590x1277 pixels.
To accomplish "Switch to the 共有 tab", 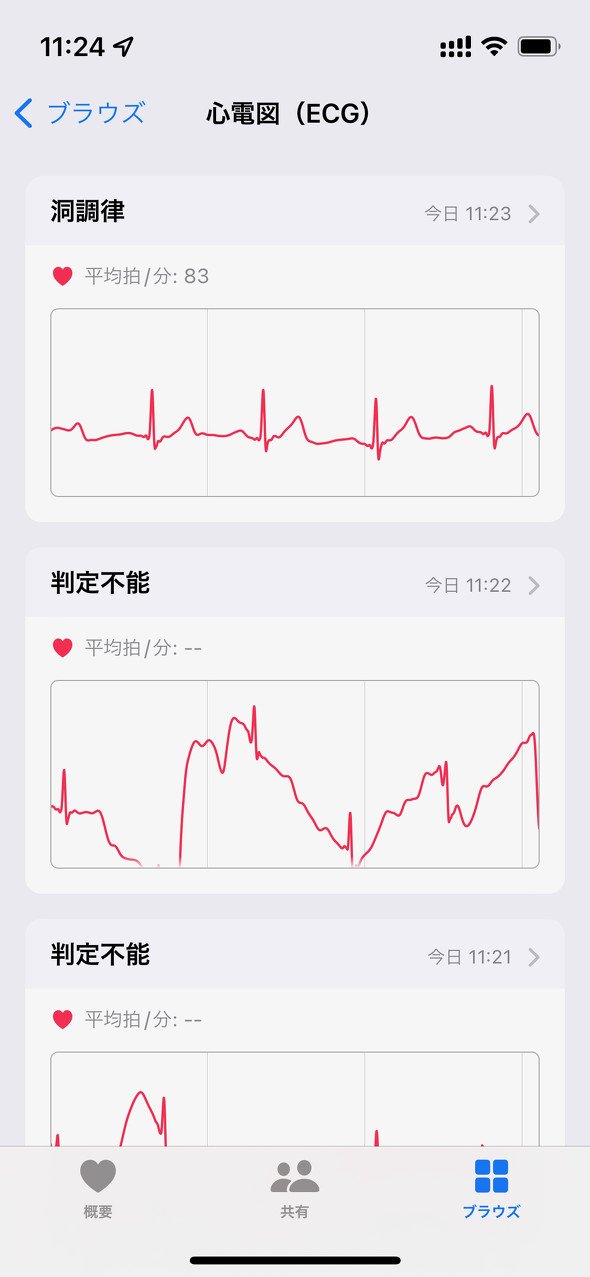I will 295,1189.
